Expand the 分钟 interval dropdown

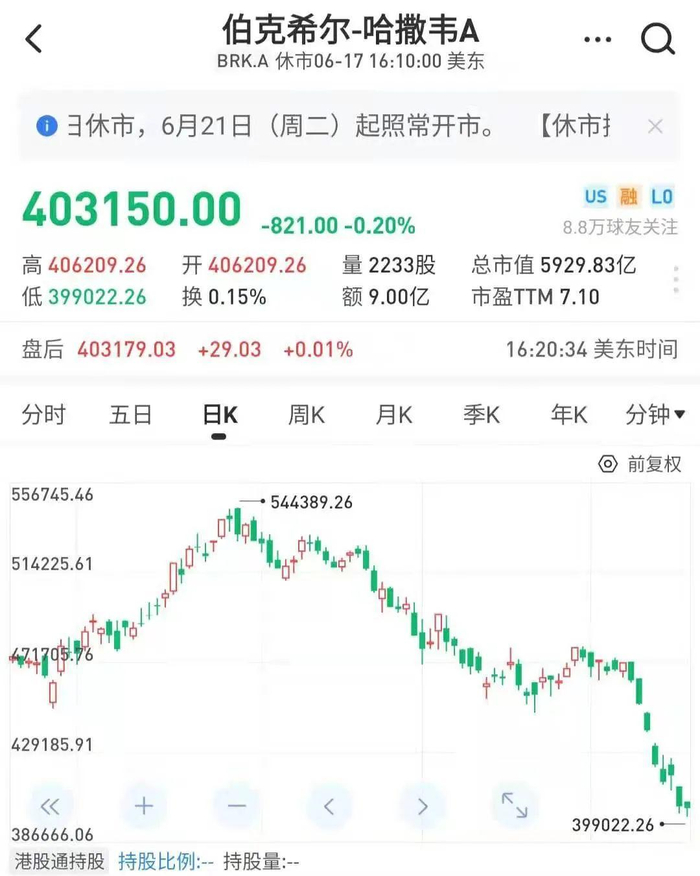pyautogui.click(x=655, y=415)
